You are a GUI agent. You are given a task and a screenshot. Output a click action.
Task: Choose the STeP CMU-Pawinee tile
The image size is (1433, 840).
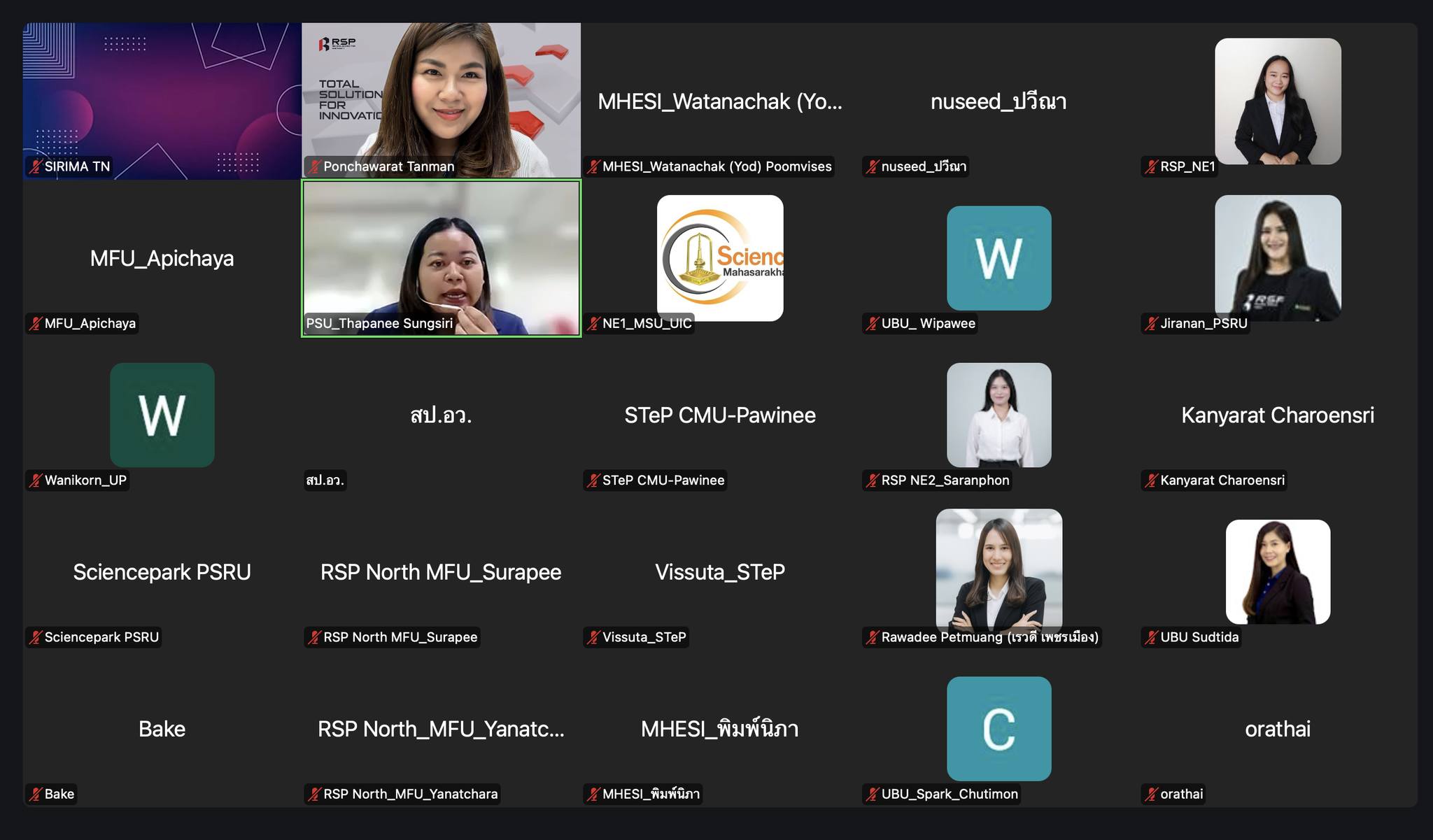pos(720,415)
